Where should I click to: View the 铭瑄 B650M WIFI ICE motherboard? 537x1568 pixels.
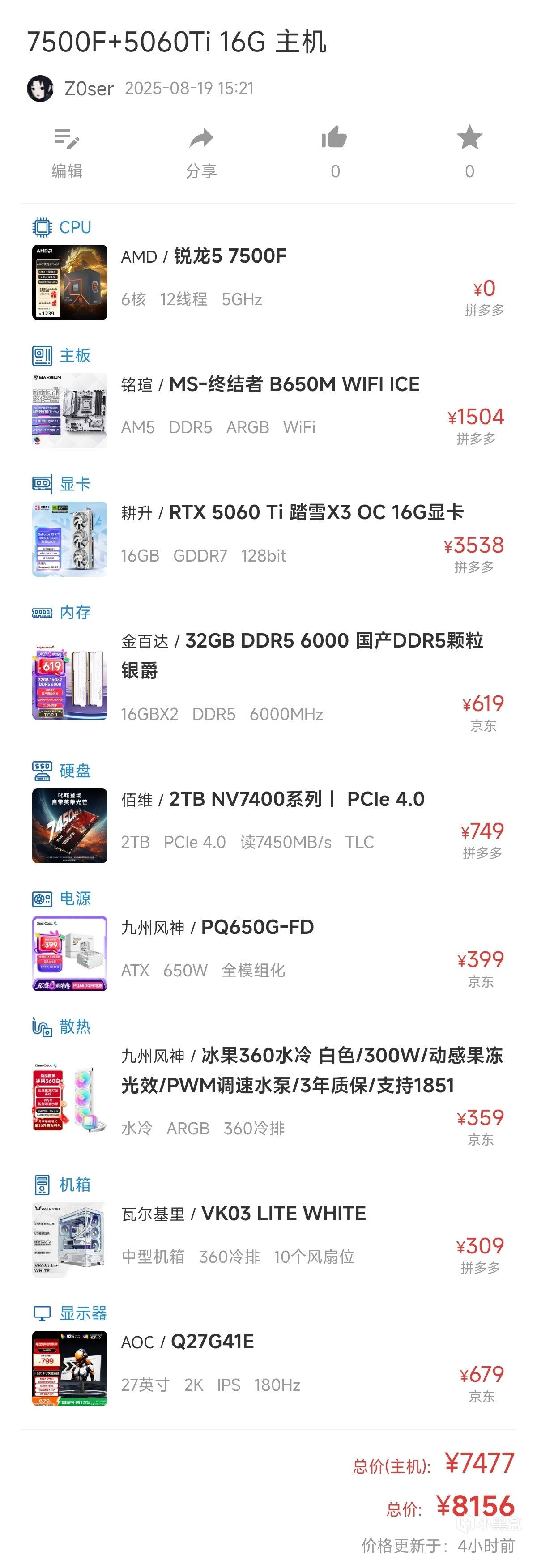point(268,410)
